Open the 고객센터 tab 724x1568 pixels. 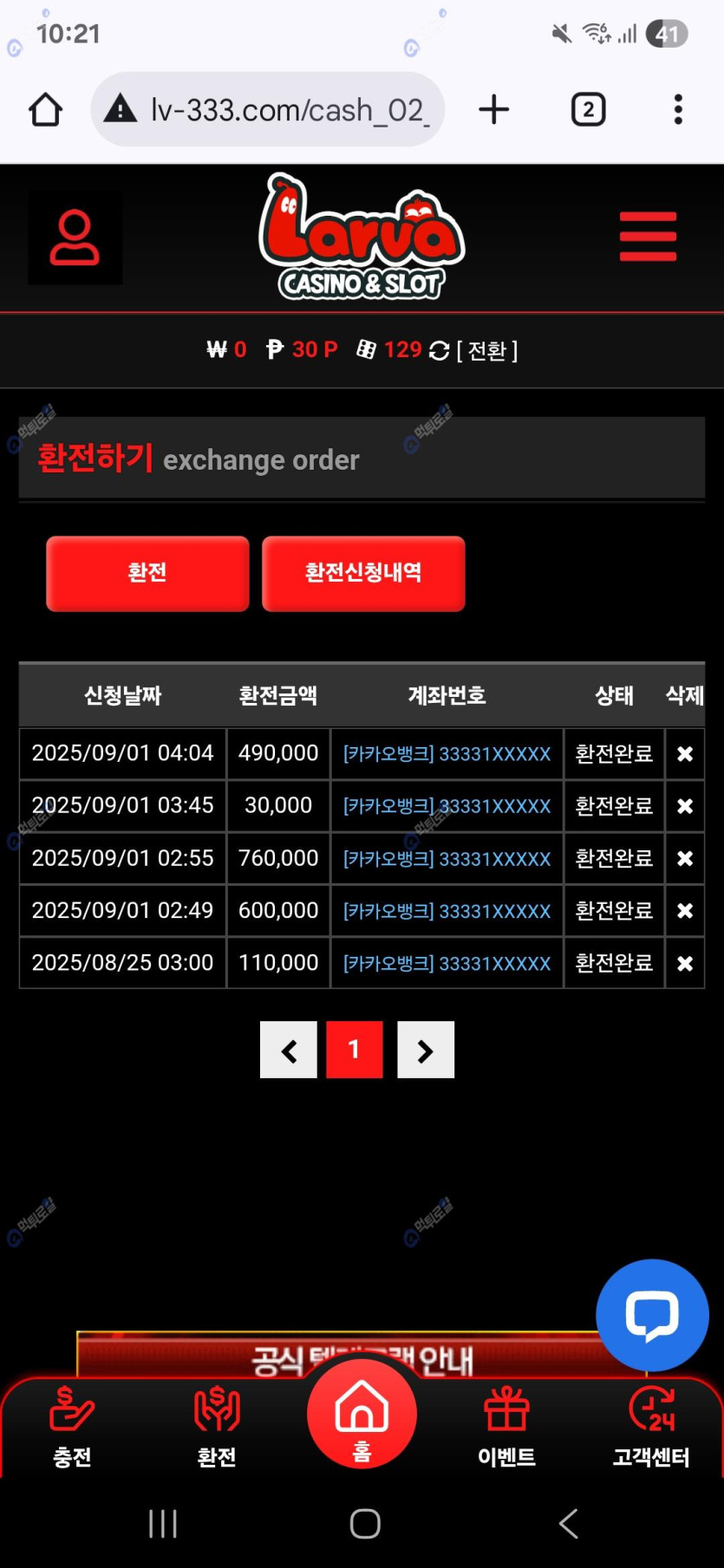click(x=651, y=1428)
